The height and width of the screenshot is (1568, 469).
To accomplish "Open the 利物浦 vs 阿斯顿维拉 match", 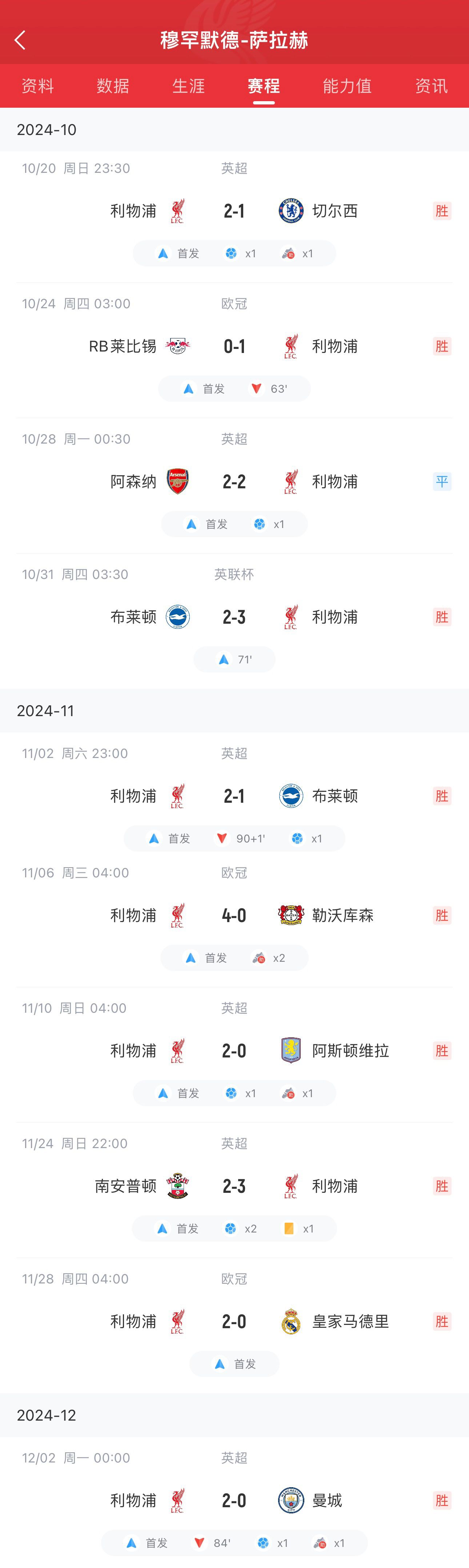I will [x=234, y=1051].
